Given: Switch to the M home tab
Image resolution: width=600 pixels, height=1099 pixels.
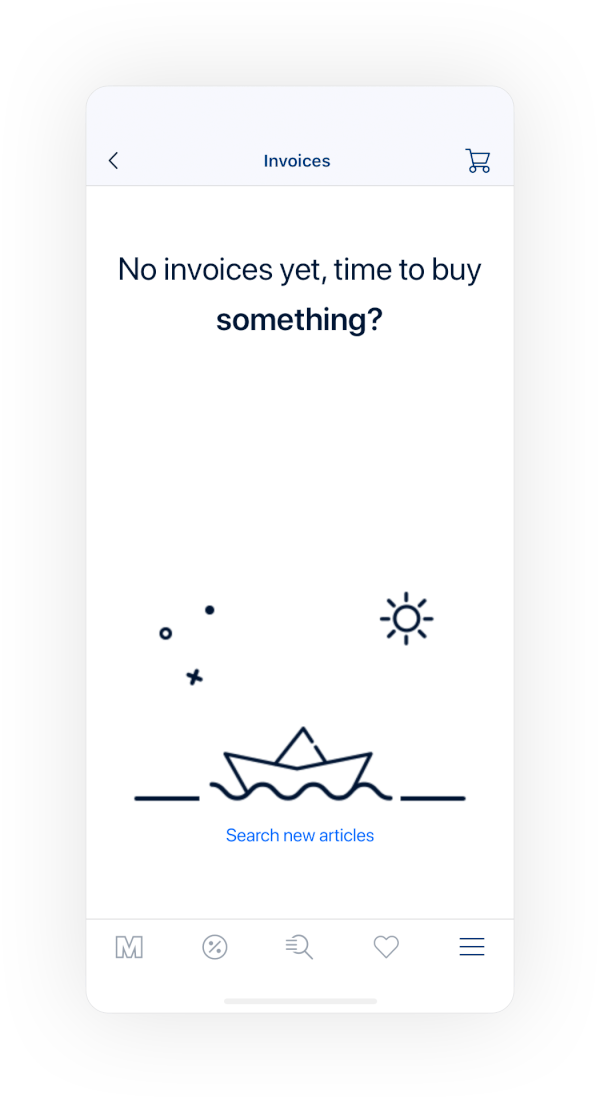Looking at the screenshot, I should click(129, 947).
